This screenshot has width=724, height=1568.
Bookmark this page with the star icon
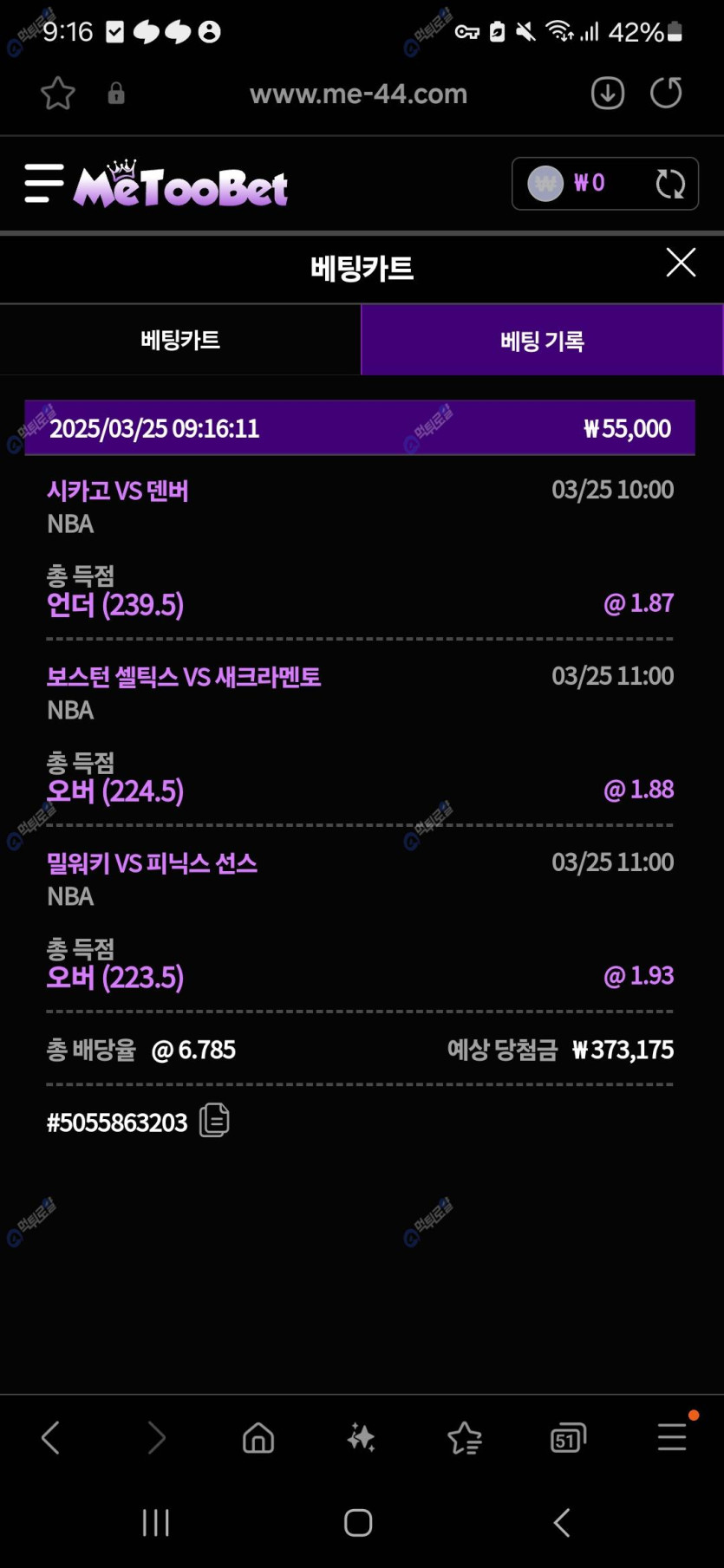pyautogui.click(x=58, y=94)
